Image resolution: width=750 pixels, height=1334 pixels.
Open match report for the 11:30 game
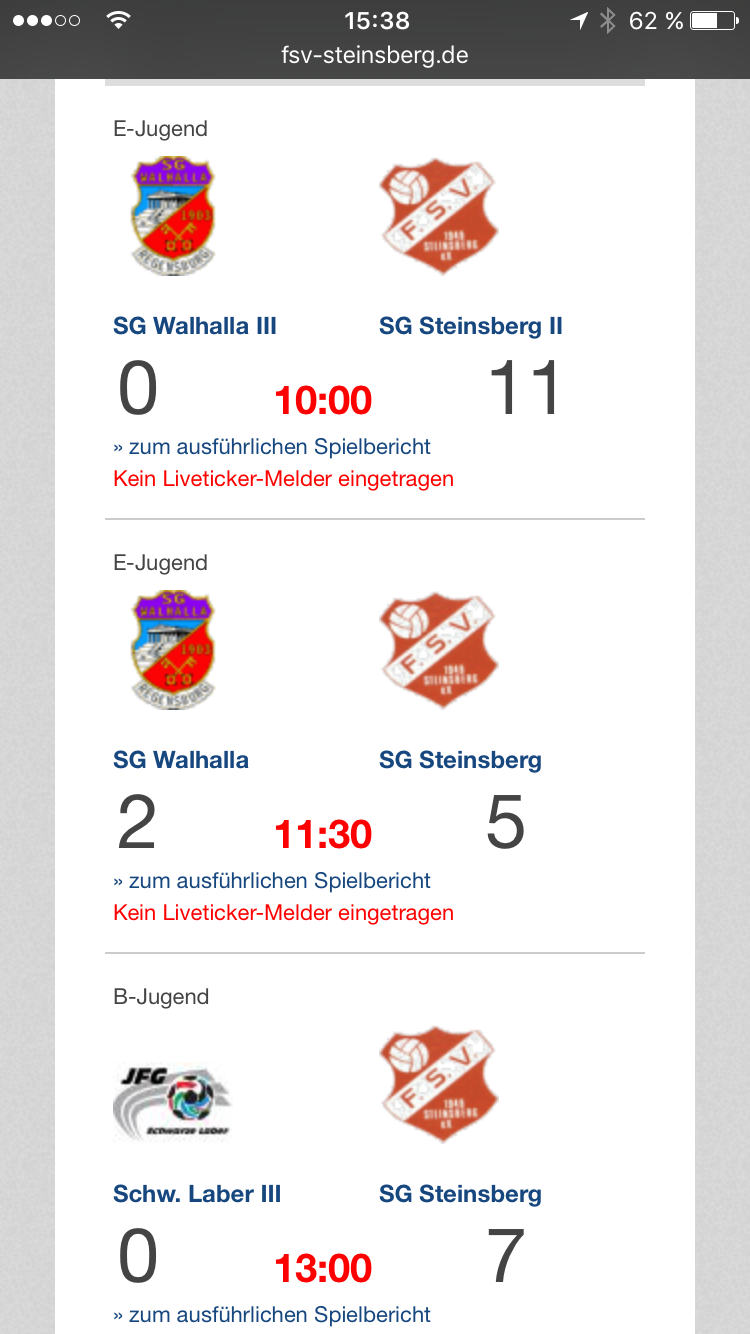[x=272, y=880]
